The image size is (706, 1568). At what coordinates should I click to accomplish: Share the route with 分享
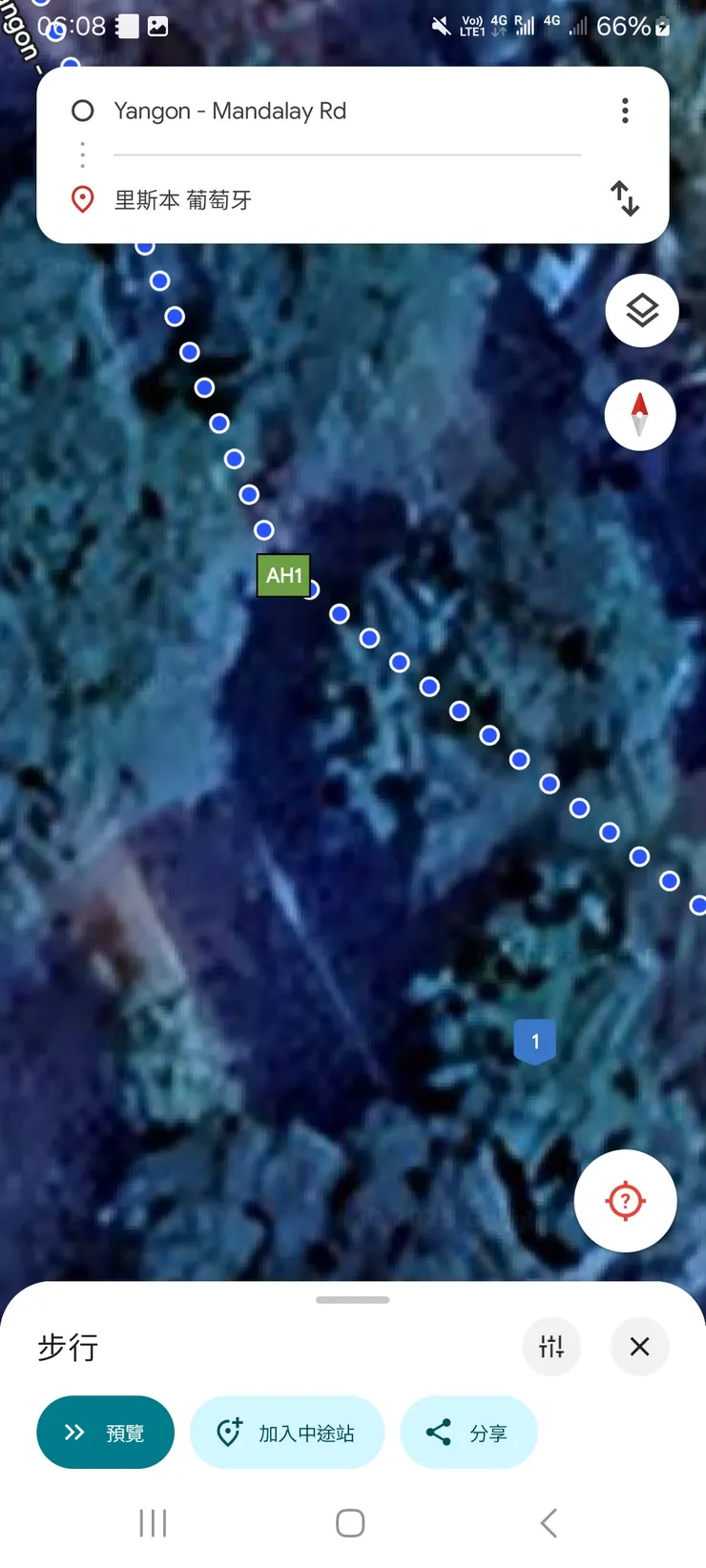coord(468,1433)
